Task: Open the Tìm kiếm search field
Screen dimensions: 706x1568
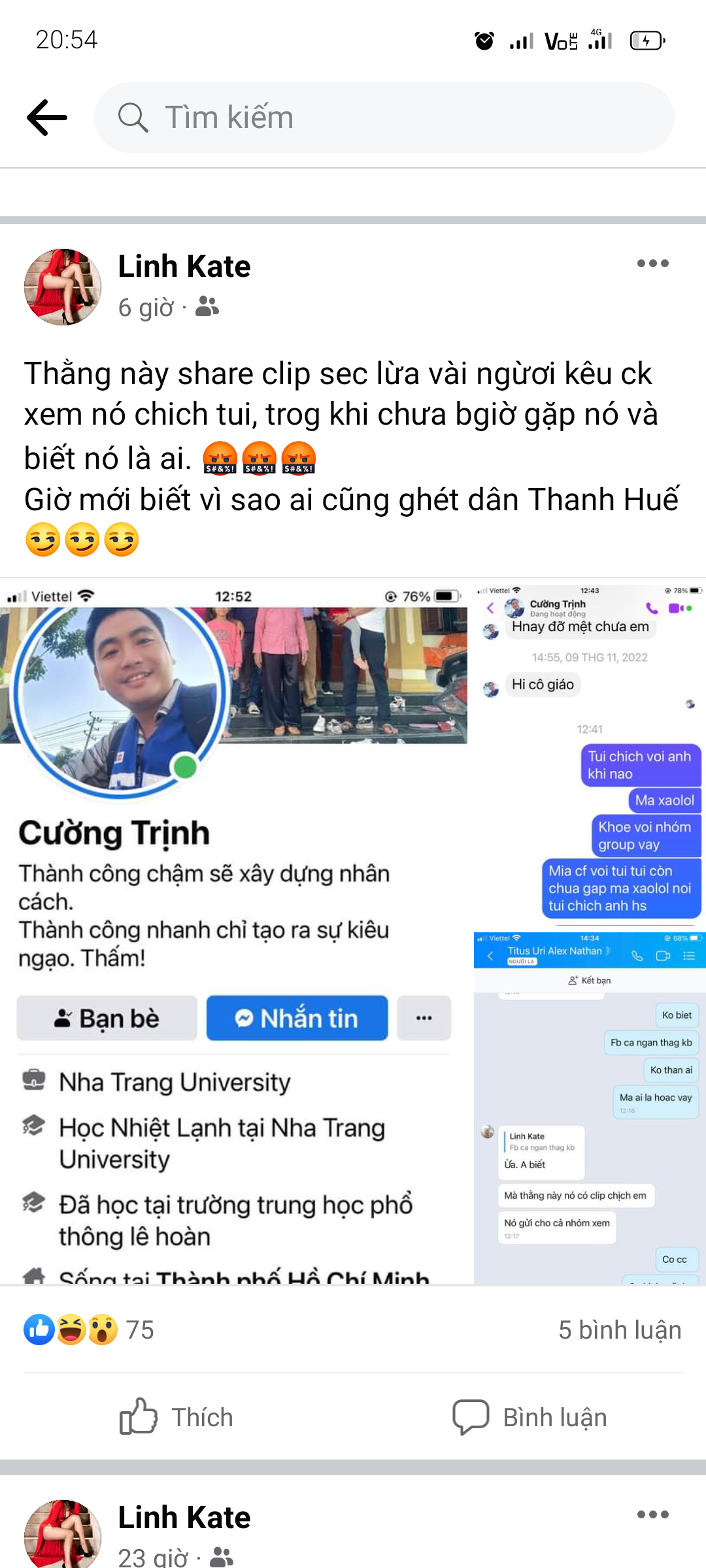Action: (x=384, y=118)
